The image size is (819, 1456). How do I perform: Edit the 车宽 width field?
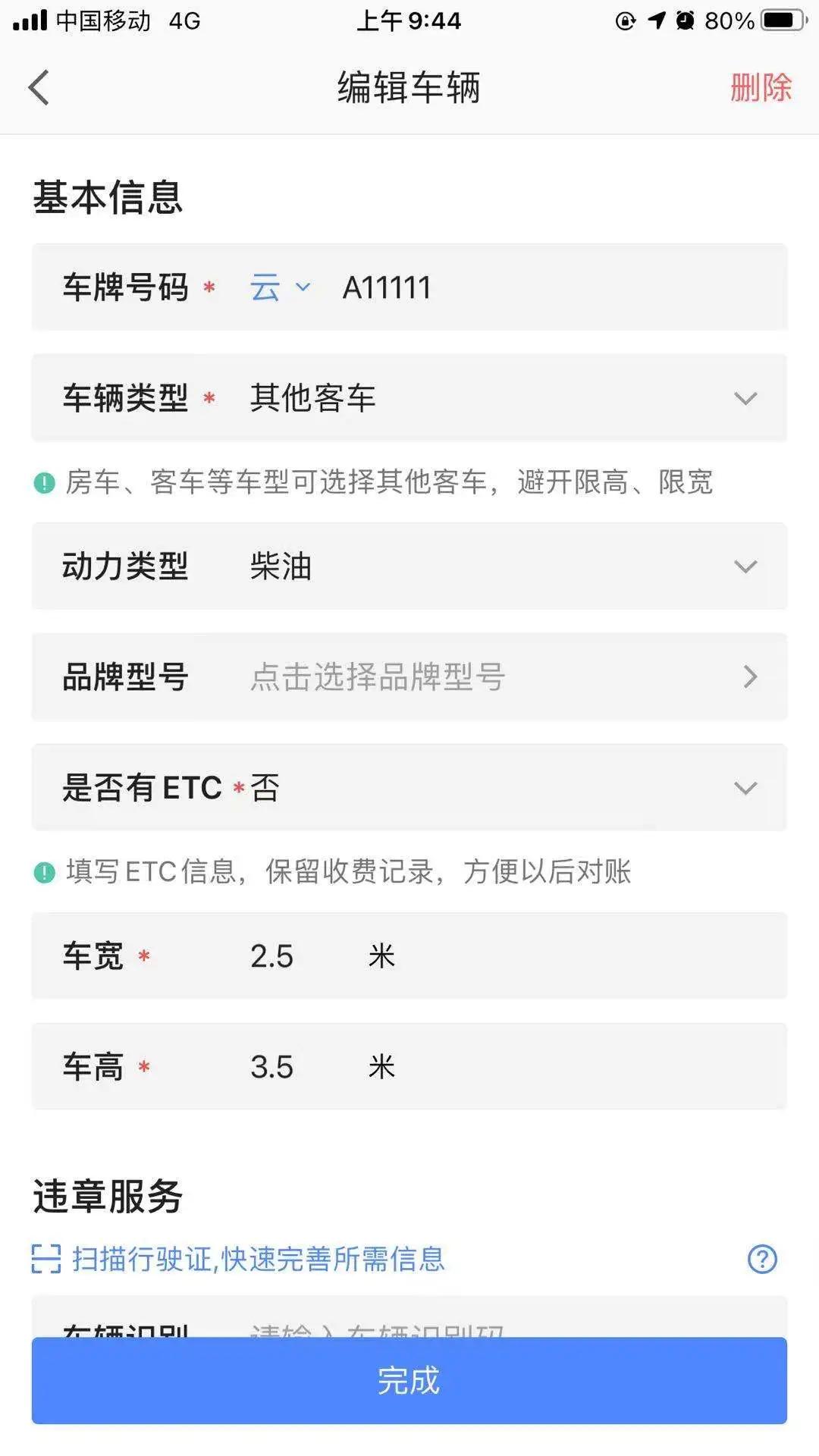point(409,955)
